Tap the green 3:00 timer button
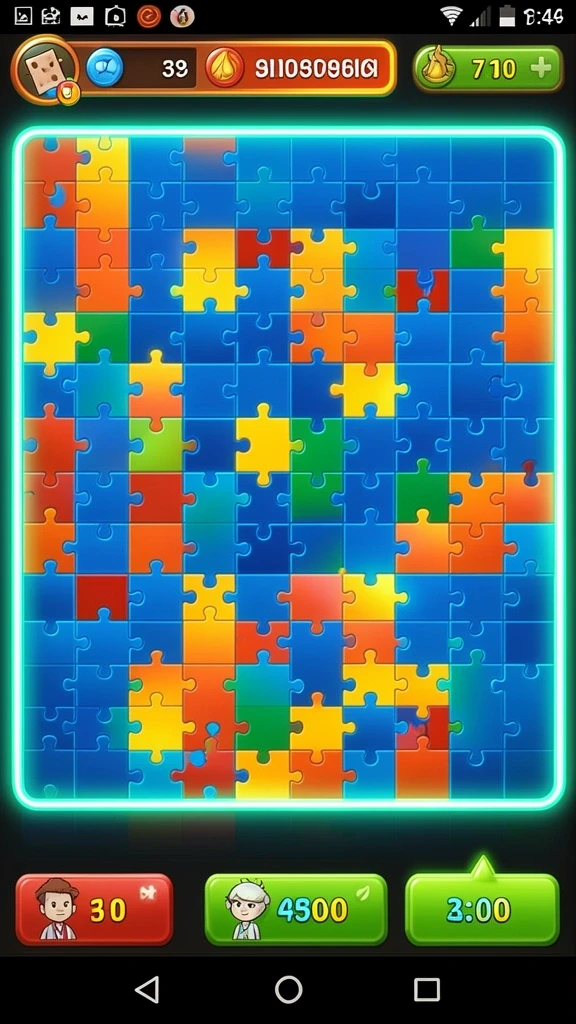 483,909
